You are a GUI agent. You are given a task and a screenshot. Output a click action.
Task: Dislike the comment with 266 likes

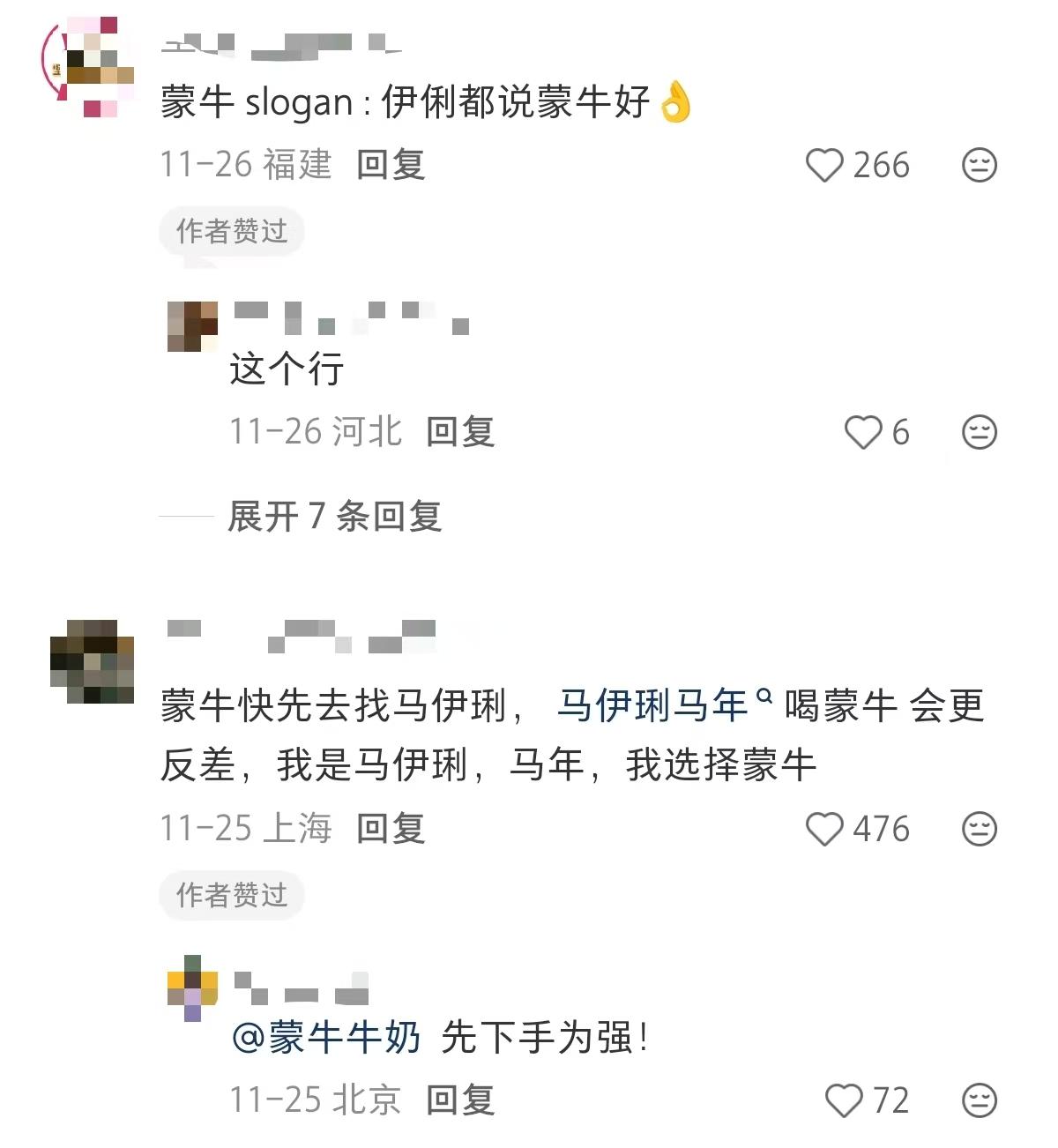pos(979,166)
